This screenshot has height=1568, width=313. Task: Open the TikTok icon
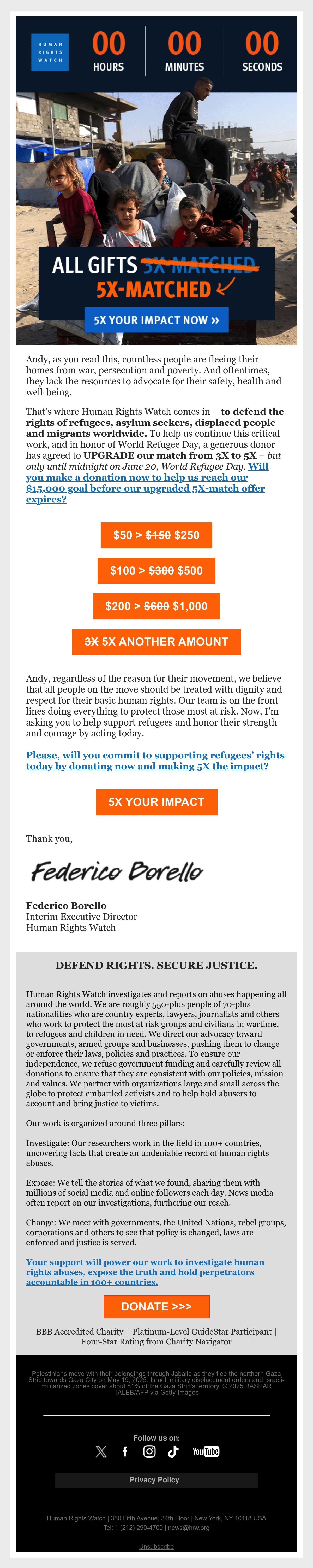(173, 1450)
